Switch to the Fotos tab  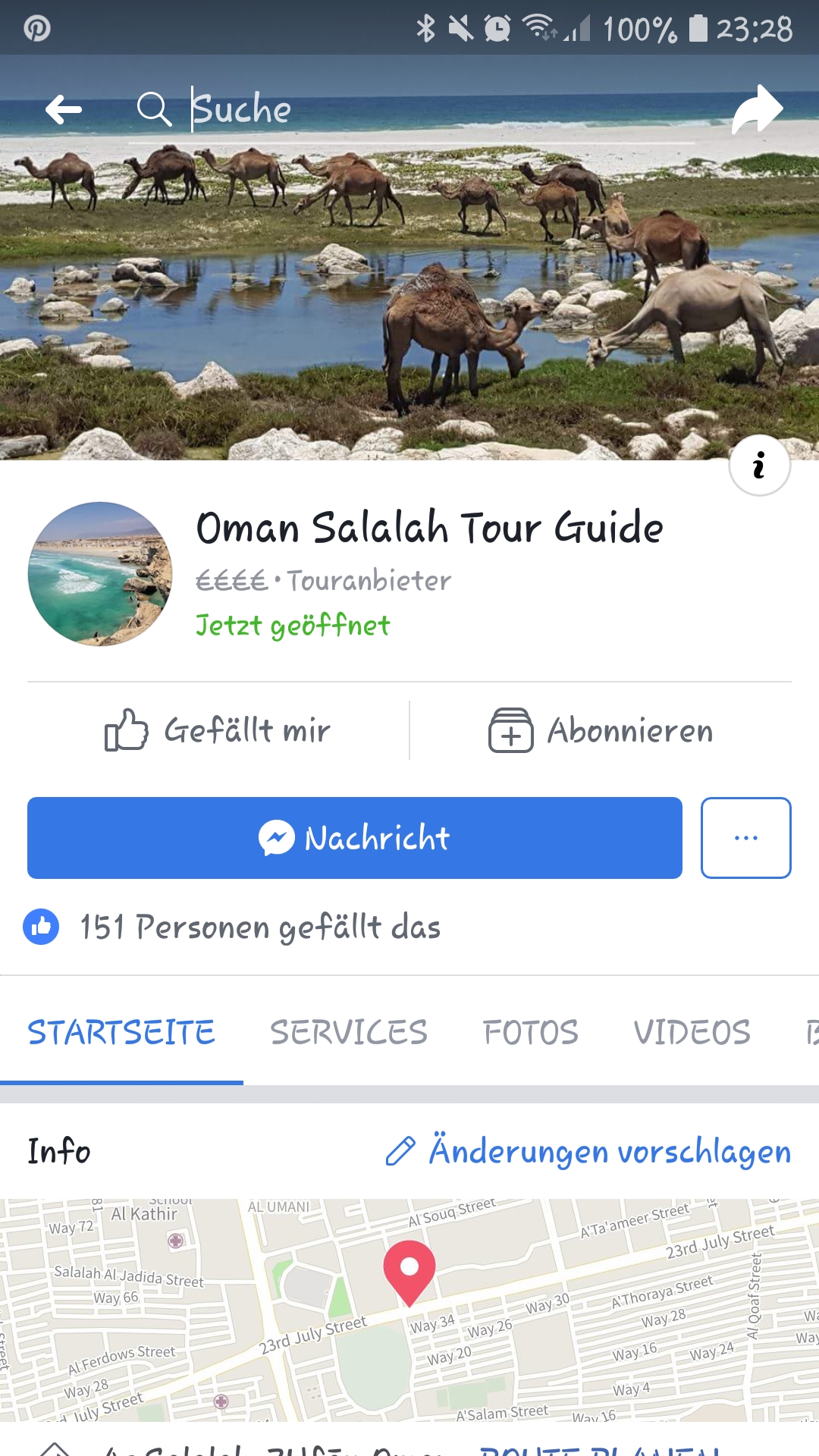tap(531, 1032)
